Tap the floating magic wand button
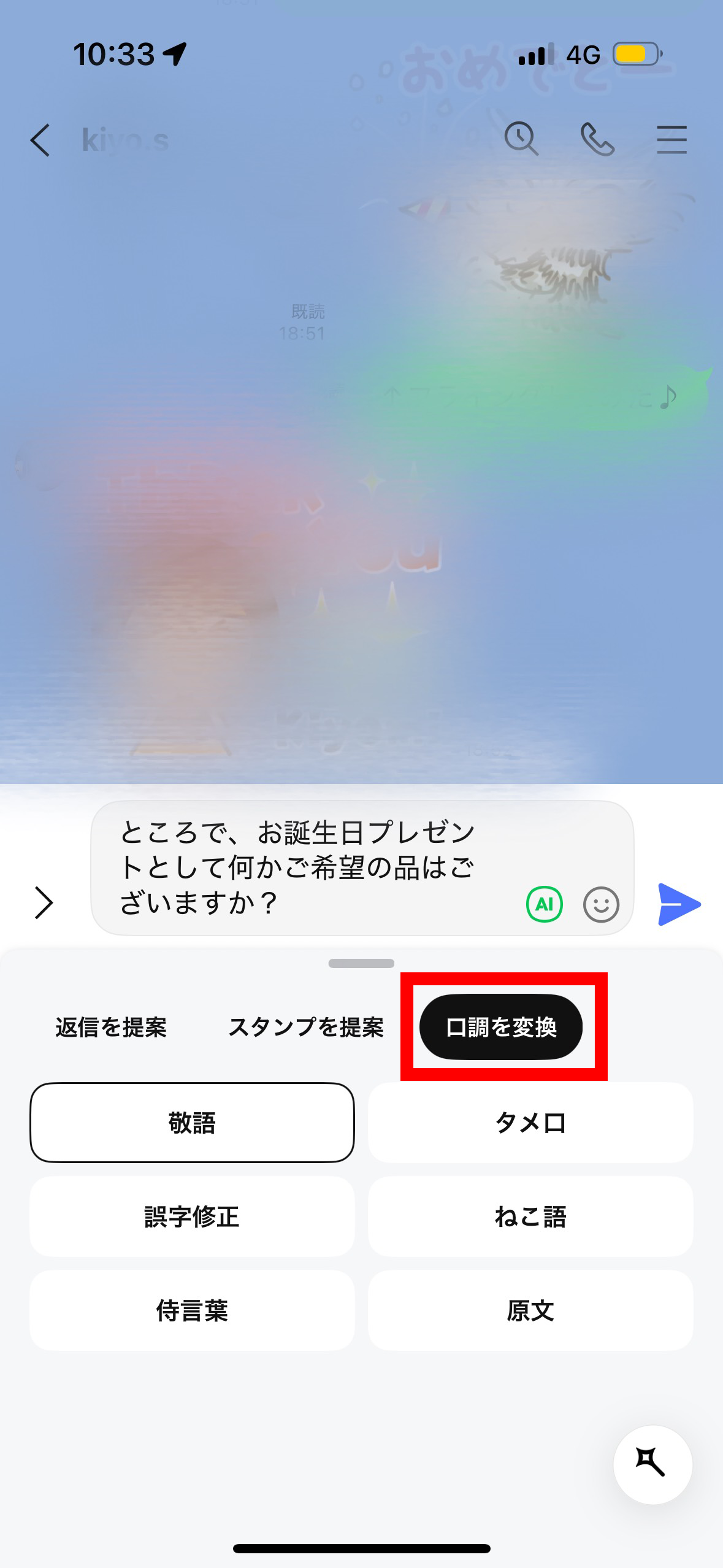The width and height of the screenshot is (723, 1568). click(652, 1464)
